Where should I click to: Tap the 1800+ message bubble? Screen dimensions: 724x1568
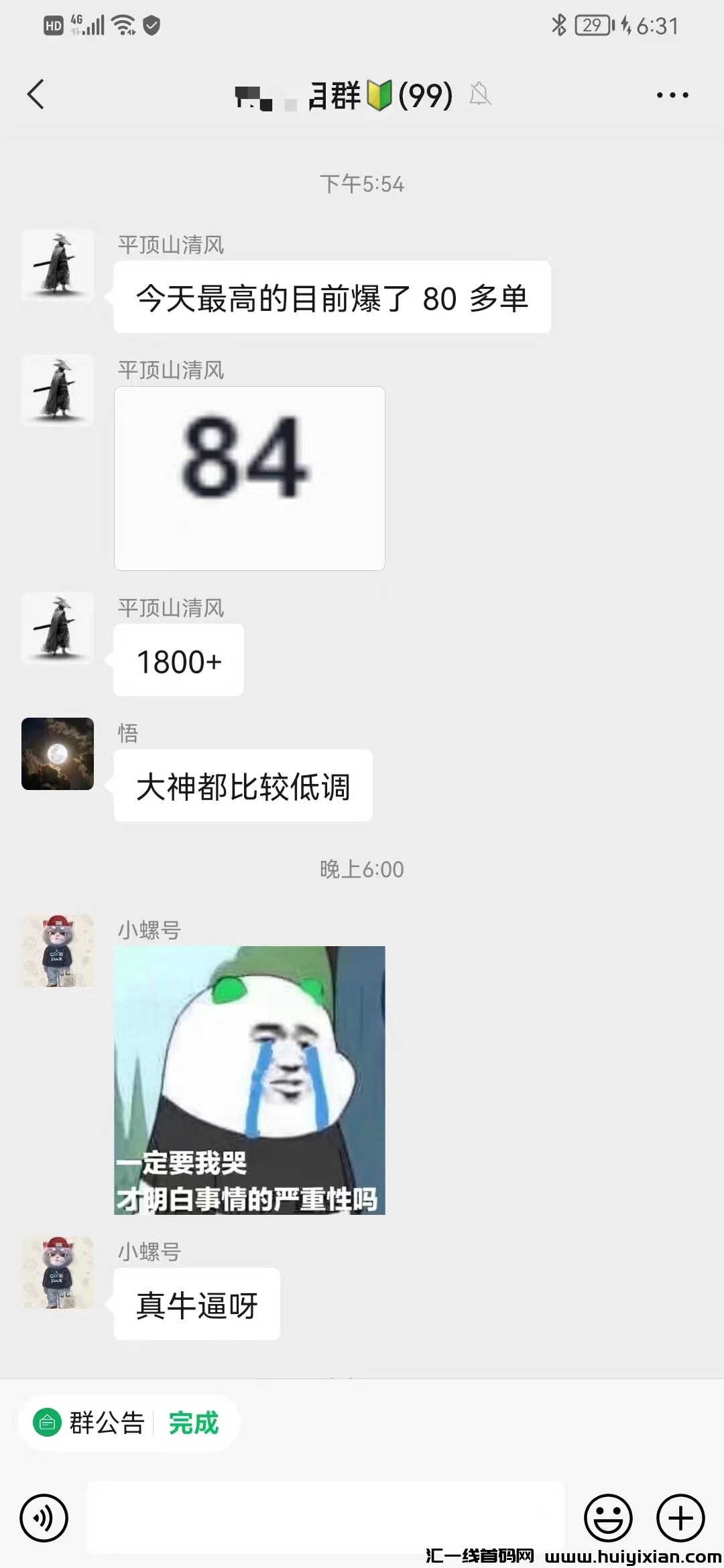(x=178, y=660)
